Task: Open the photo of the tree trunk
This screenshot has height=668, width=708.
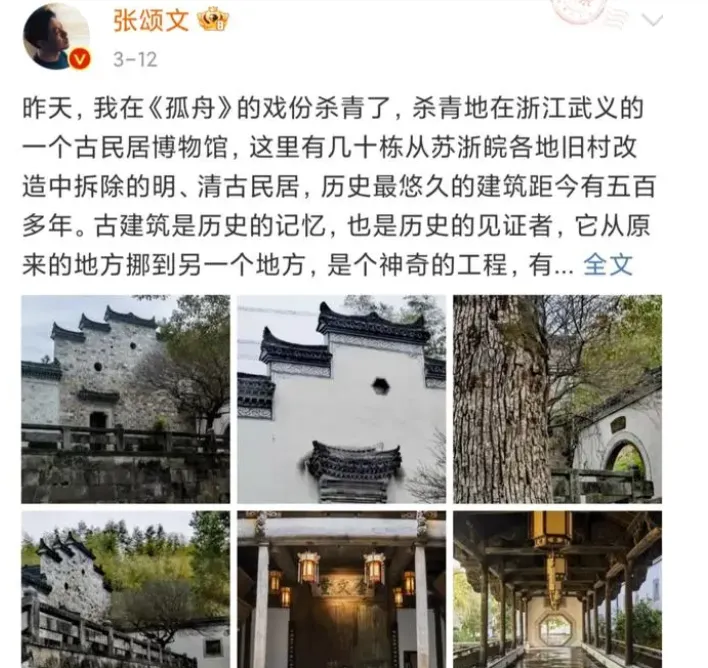Action: [557, 398]
